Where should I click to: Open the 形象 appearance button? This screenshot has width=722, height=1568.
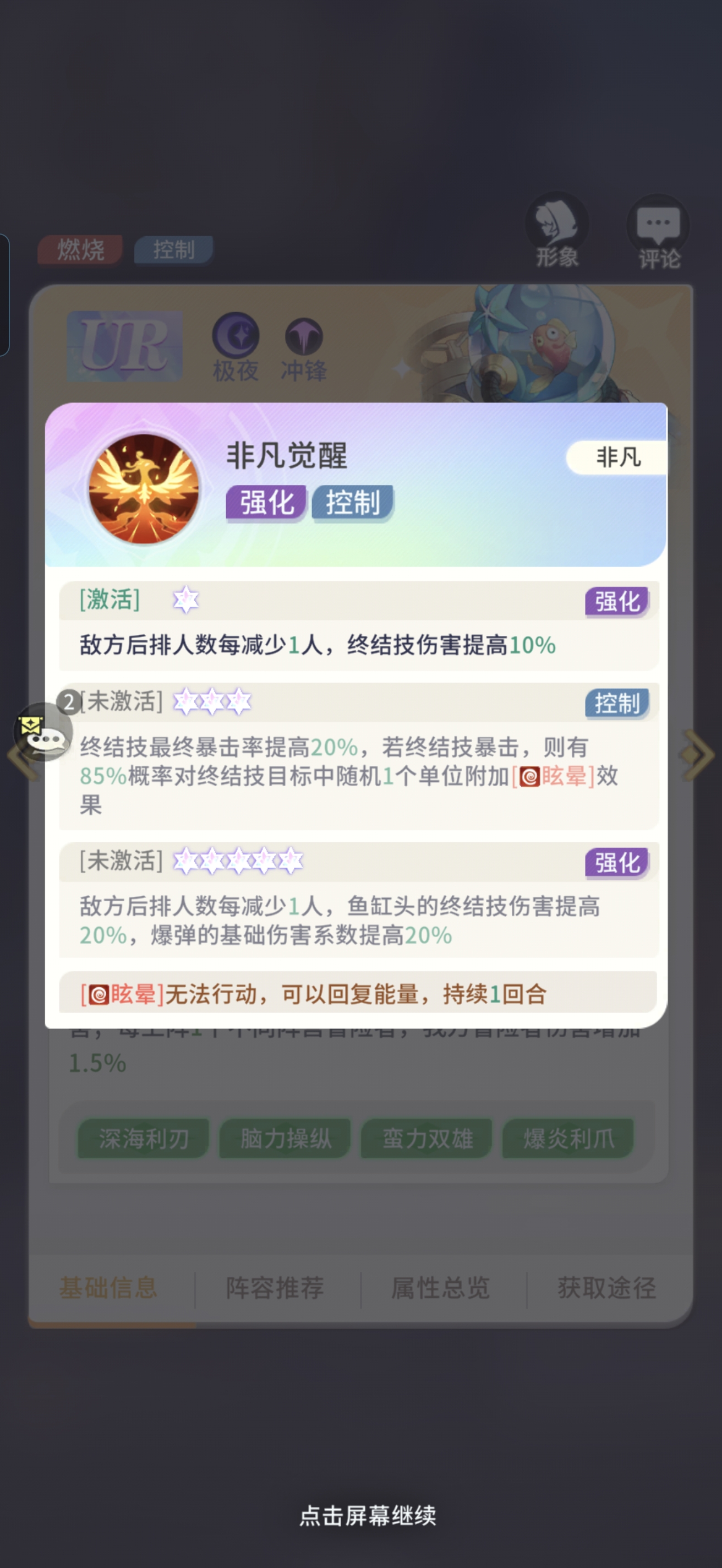point(556,231)
